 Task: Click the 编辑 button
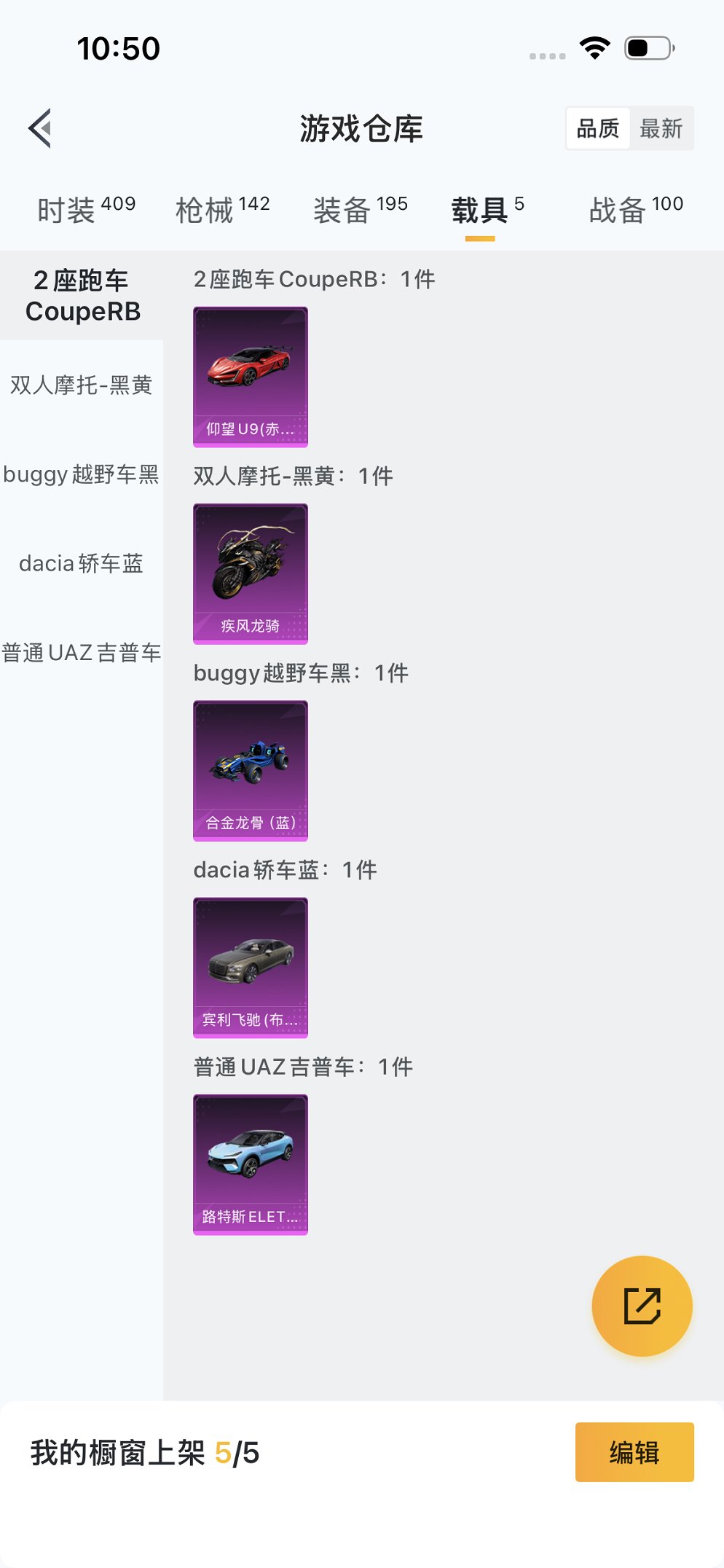[x=633, y=1454]
